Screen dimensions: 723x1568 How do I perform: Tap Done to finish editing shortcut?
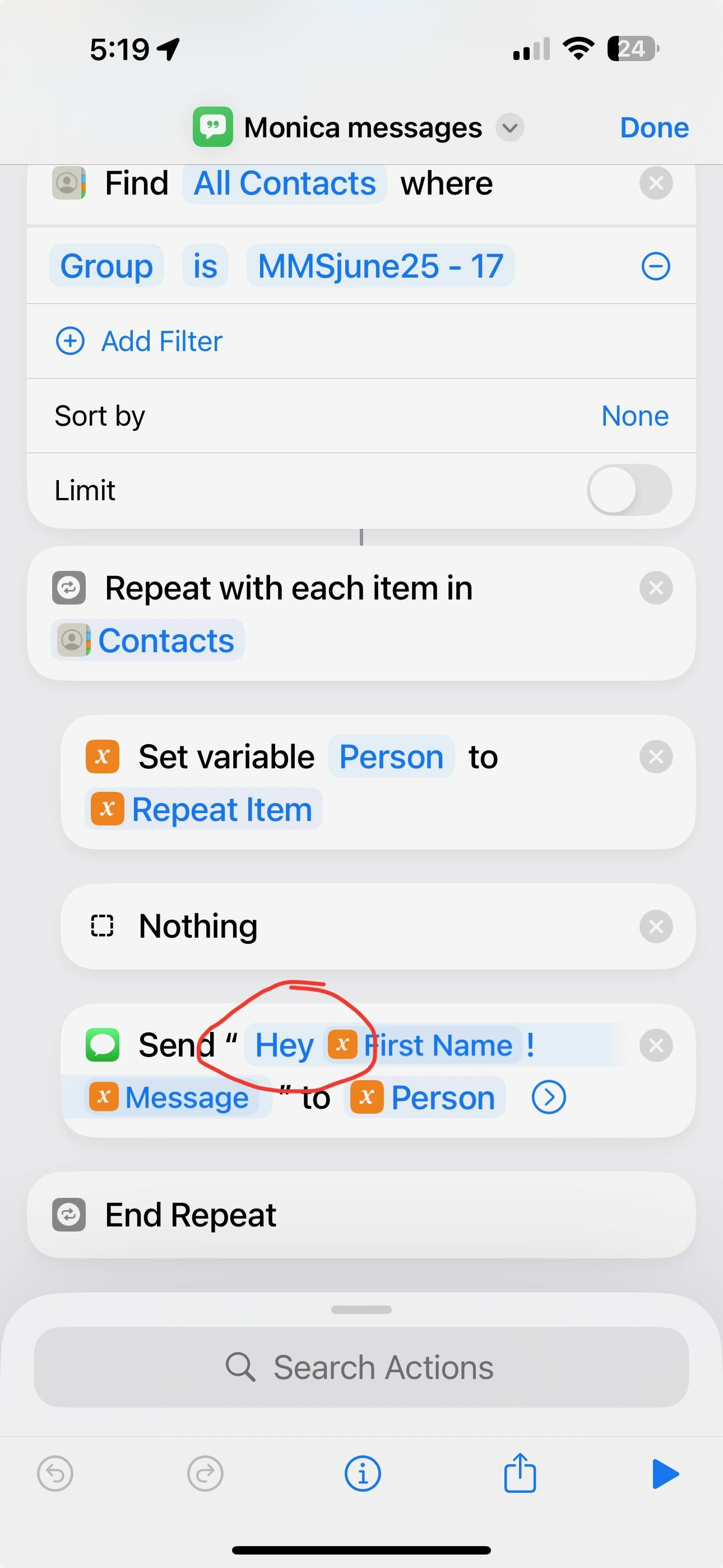(x=654, y=127)
